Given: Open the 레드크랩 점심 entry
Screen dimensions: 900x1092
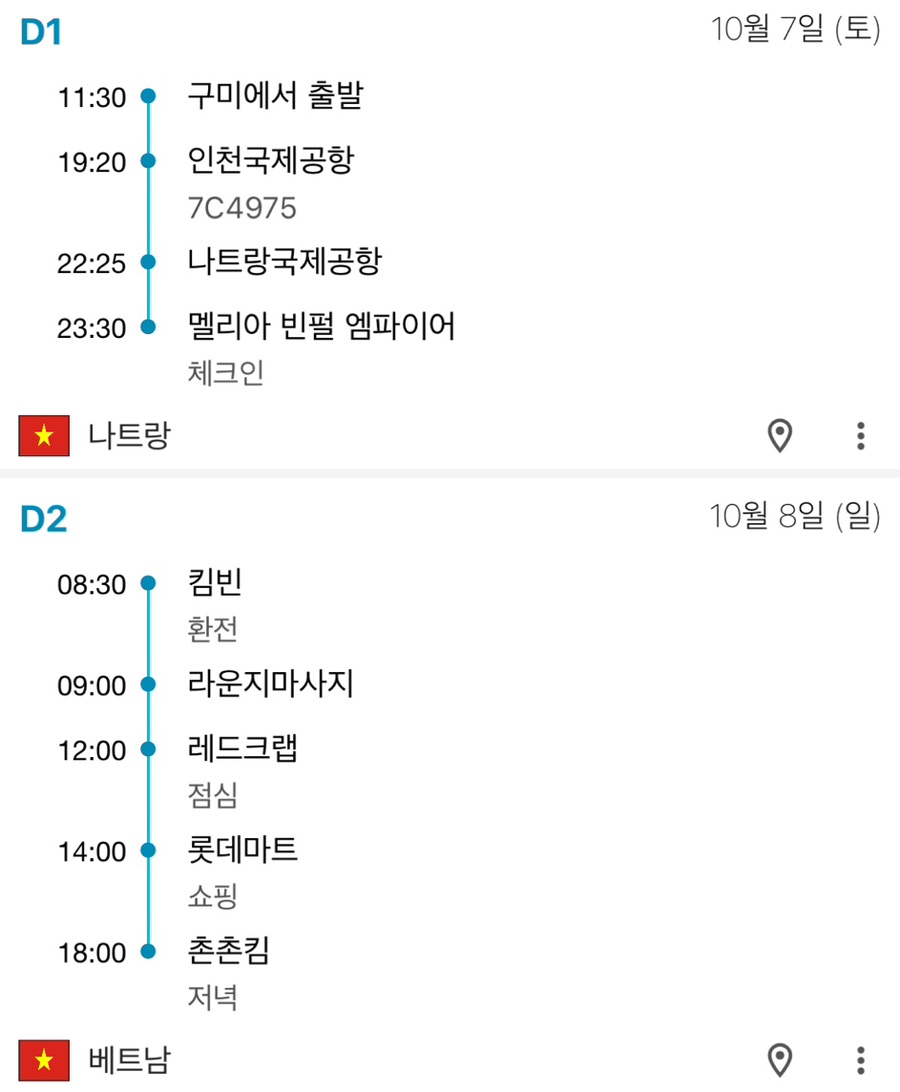Looking at the screenshot, I should 243,749.
